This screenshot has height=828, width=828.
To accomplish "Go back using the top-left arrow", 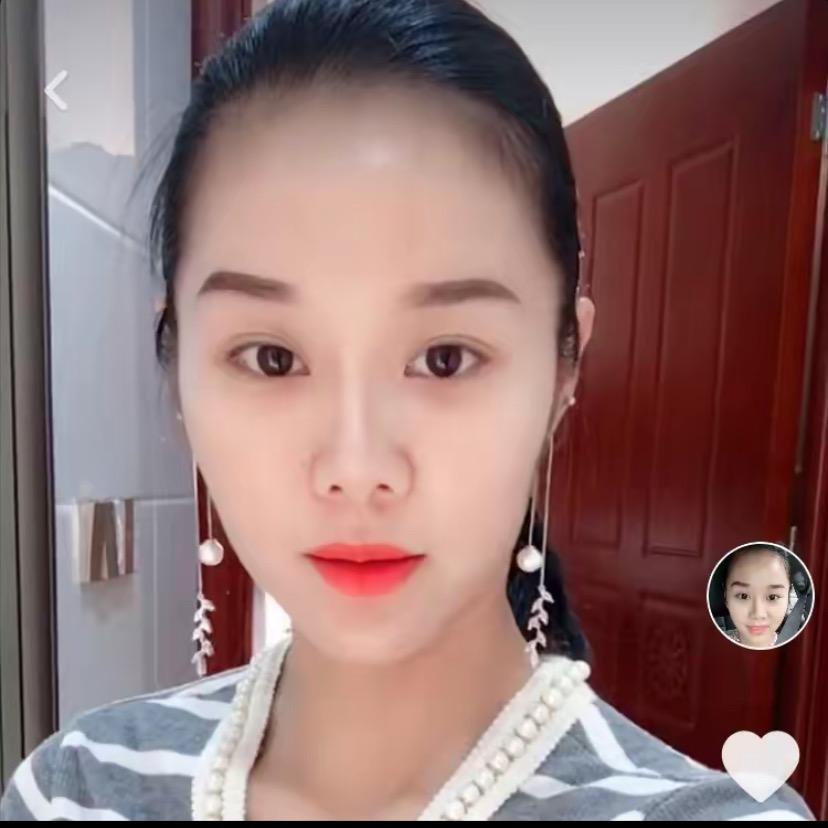I will point(56,90).
